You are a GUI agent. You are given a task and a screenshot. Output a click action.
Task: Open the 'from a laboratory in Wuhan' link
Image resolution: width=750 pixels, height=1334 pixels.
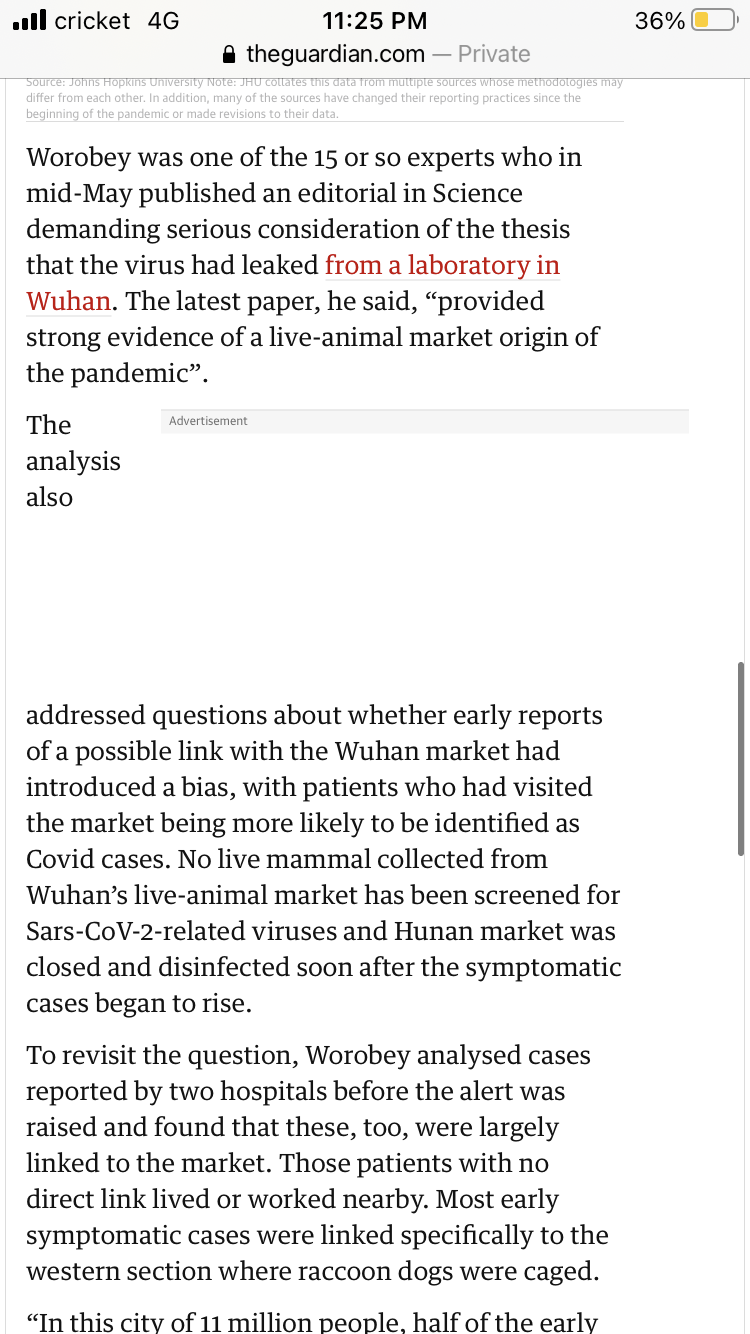(x=442, y=266)
